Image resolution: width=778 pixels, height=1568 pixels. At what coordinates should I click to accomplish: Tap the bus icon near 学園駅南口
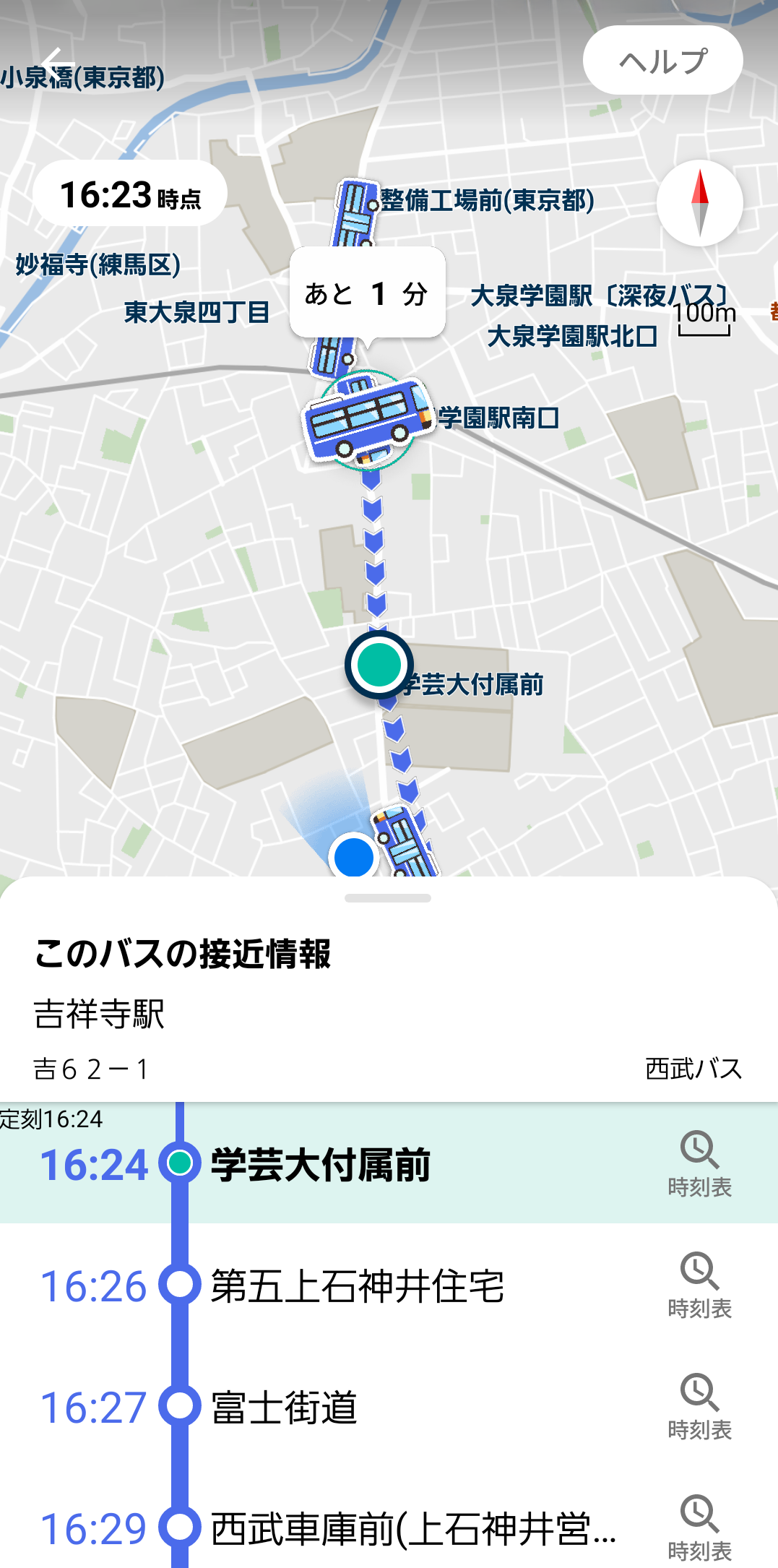click(x=366, y=418)
